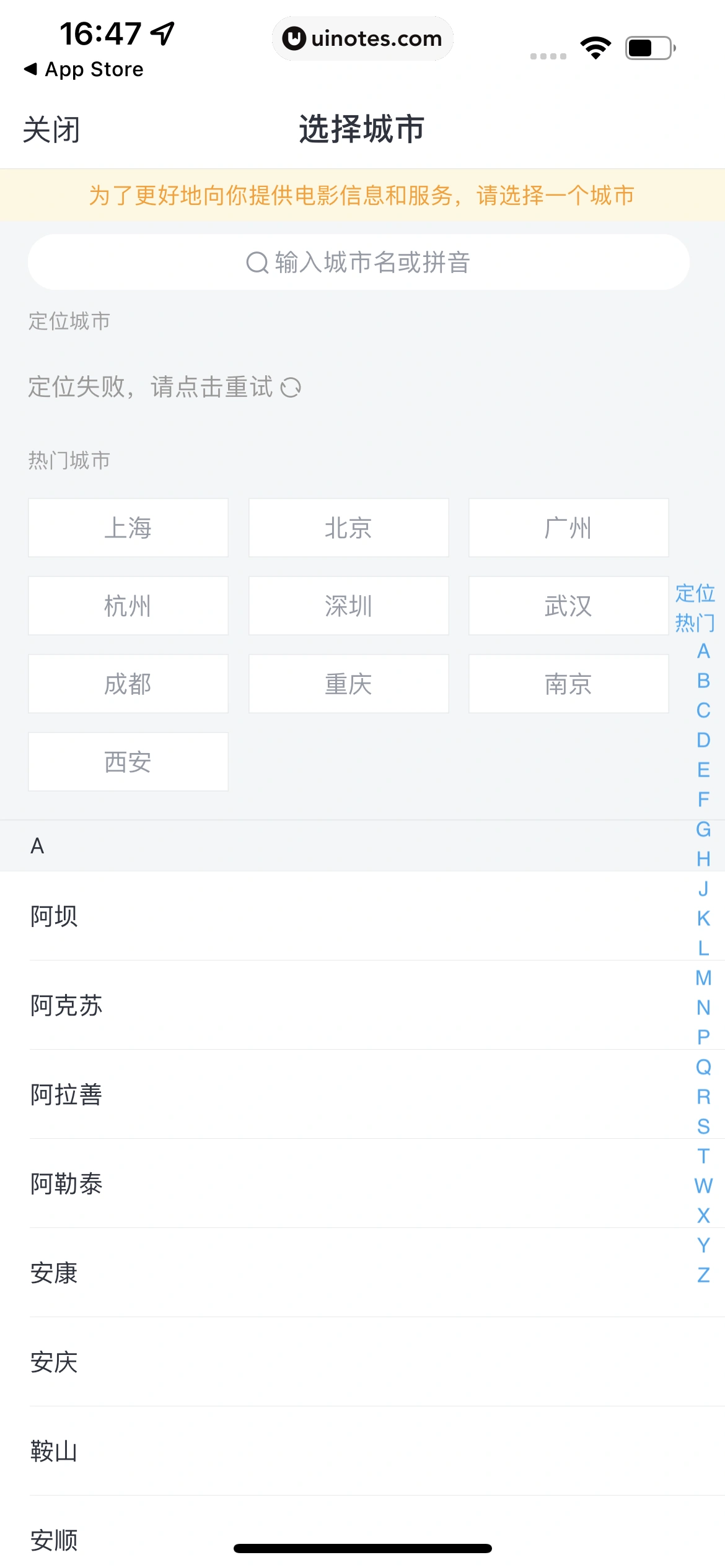
Task: Choose 杭州 as the city
Action: (x=128, y=606)
